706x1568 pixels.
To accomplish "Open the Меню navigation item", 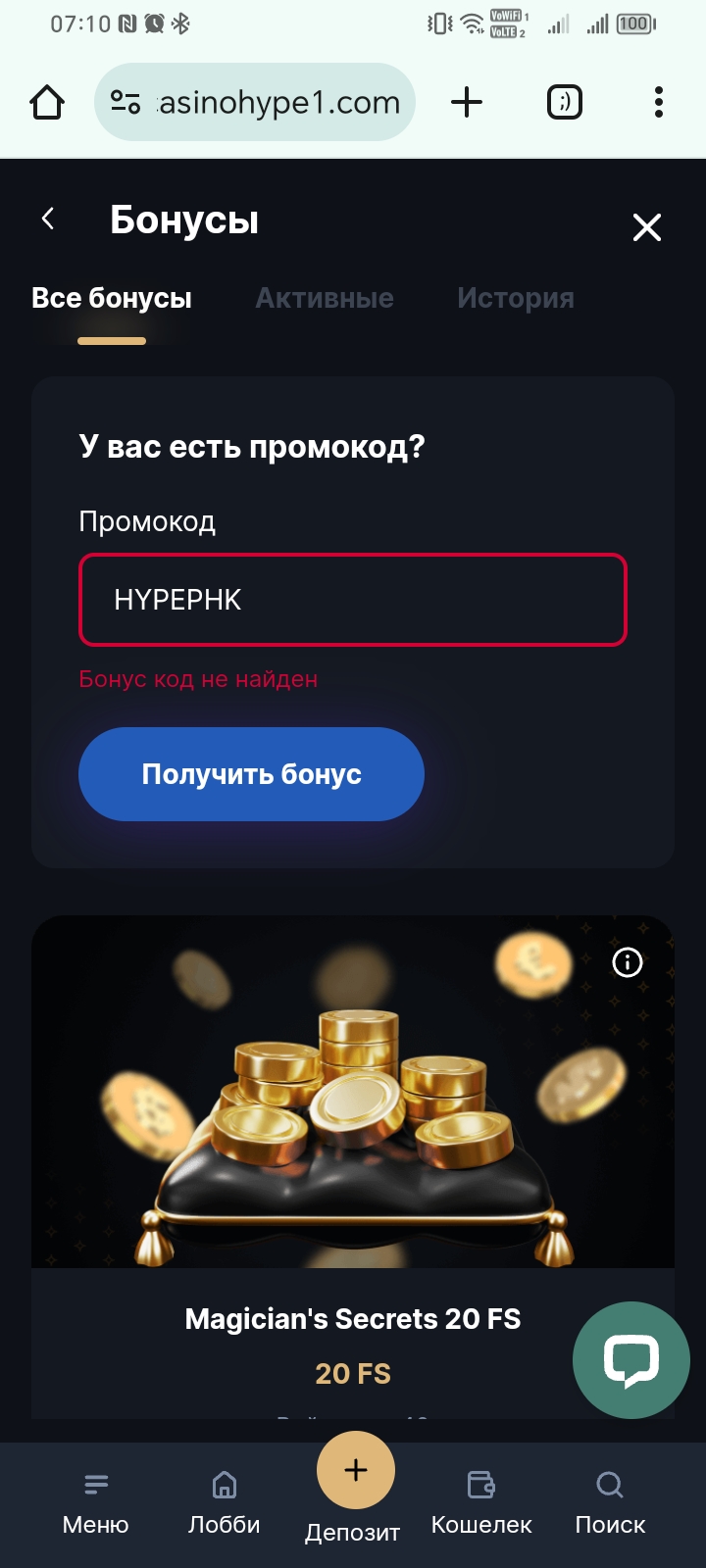I will 95,1501.
